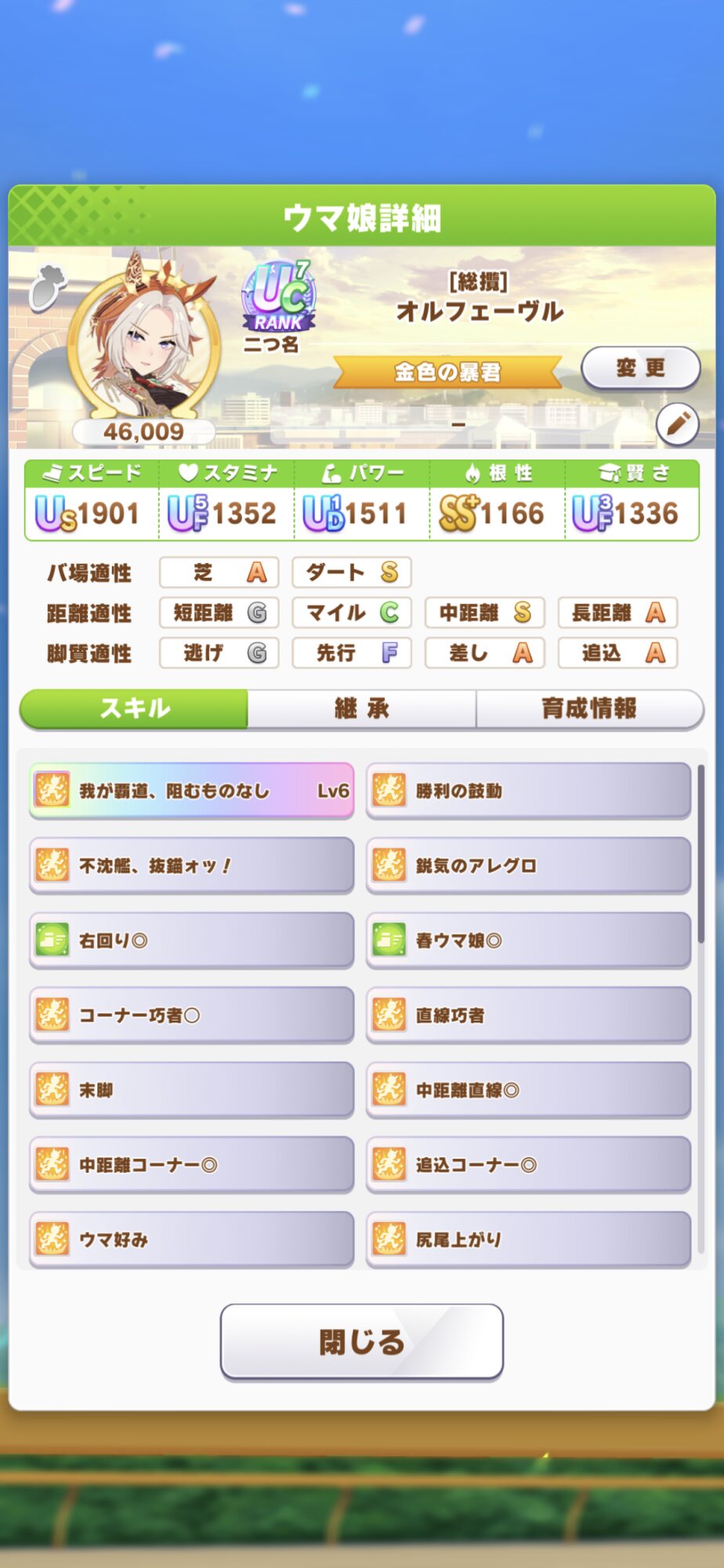The image size is (724, 1568).
Task: View details of skill 我が覇道、阻むものなし
Action: click(x=191, y=790)
